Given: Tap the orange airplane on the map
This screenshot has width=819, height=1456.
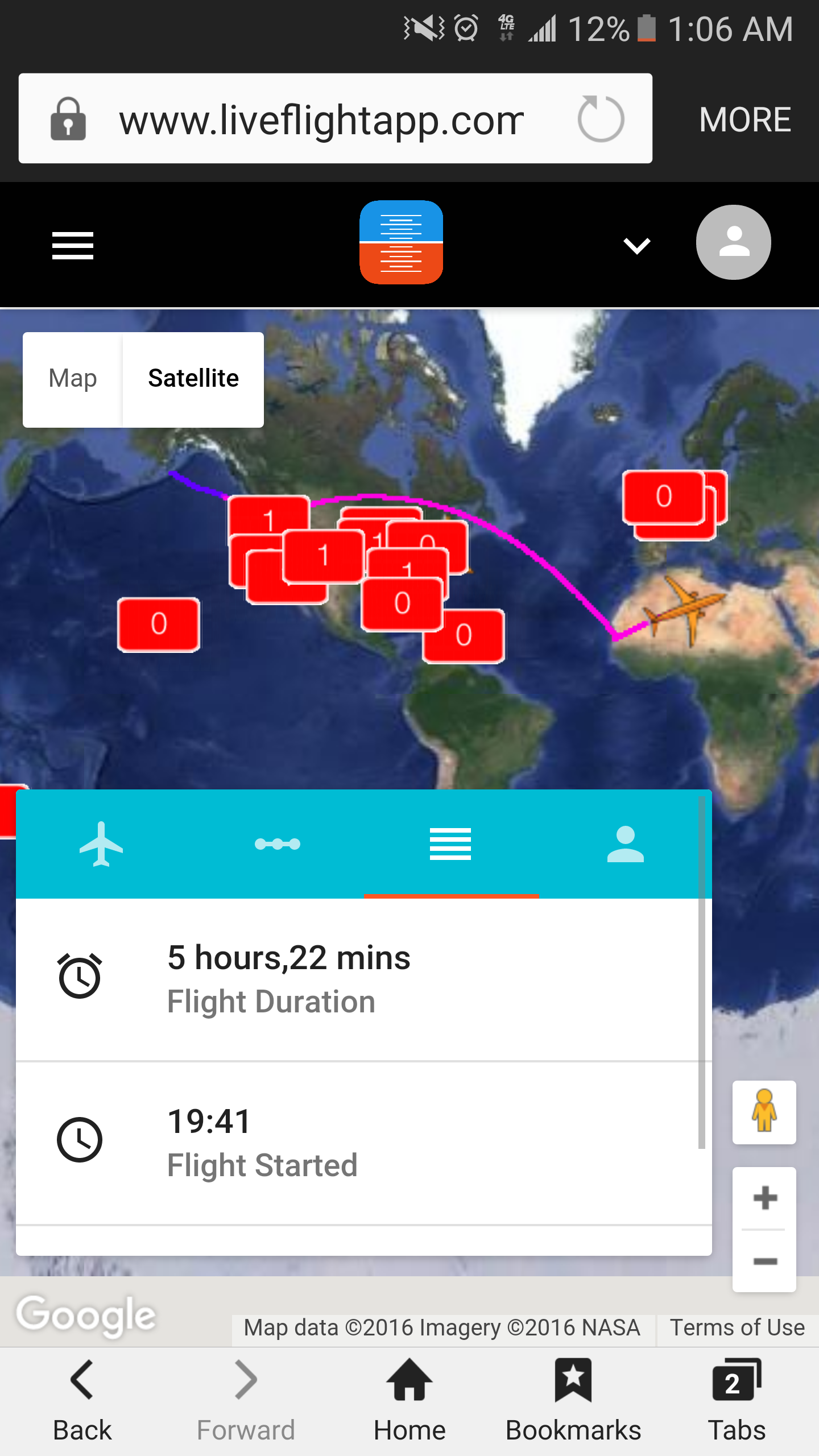Looking at the screenshot, I should click(685, 610).
